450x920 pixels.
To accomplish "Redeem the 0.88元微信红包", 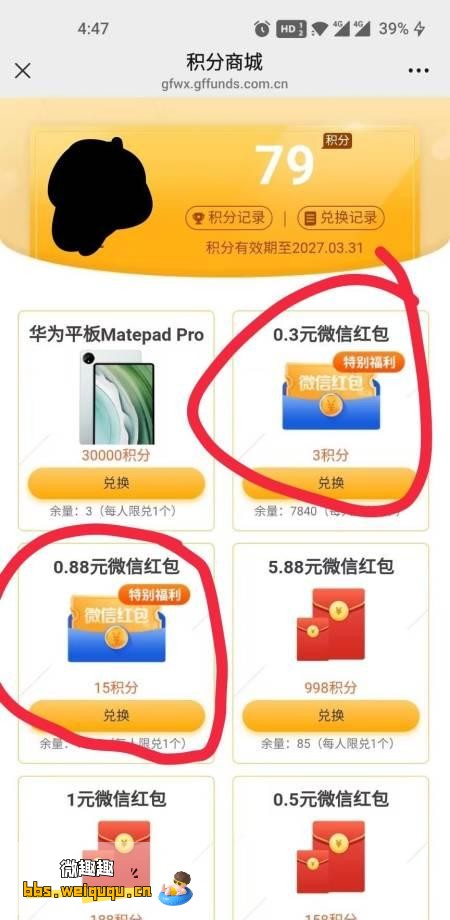I will pyautogui.click(x=116, y=716).
